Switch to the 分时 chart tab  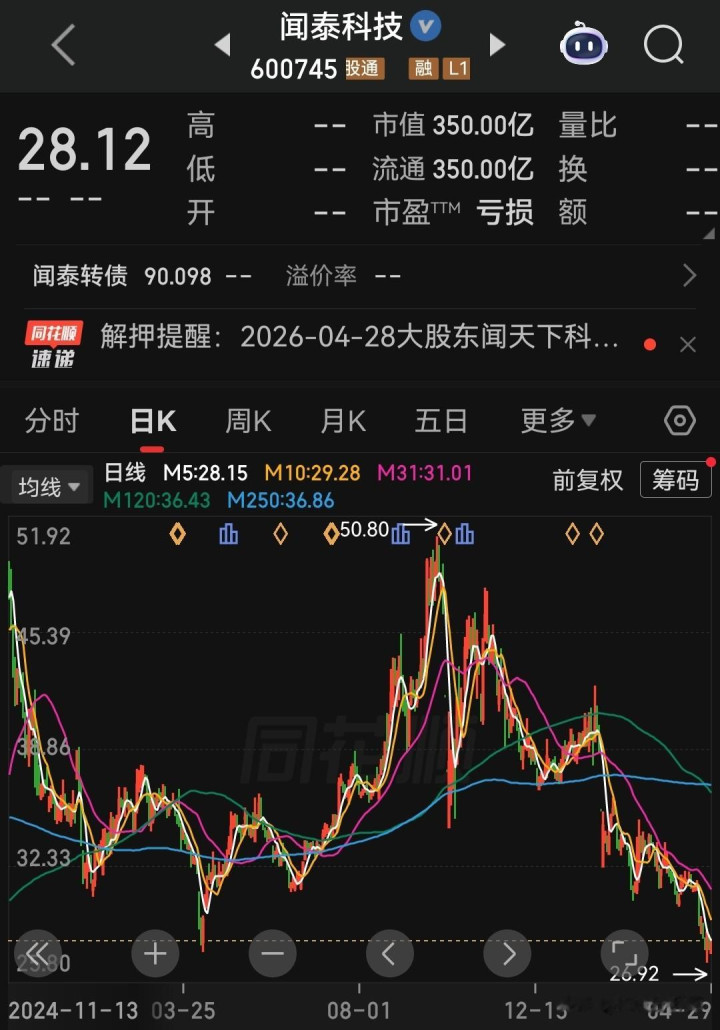coord(52,420)
